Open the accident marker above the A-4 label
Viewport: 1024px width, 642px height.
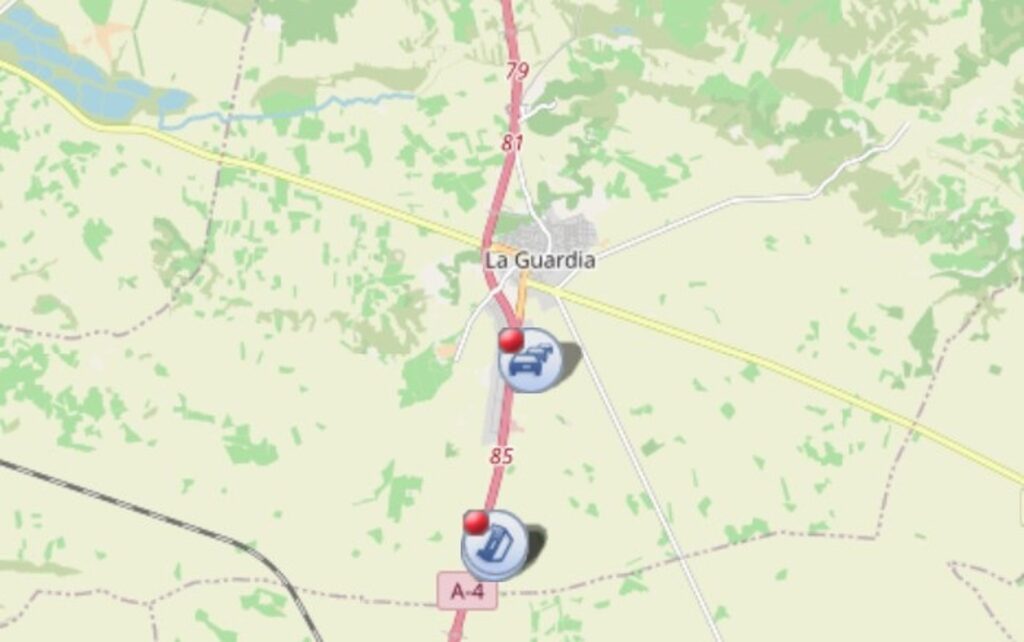[494, 544]
